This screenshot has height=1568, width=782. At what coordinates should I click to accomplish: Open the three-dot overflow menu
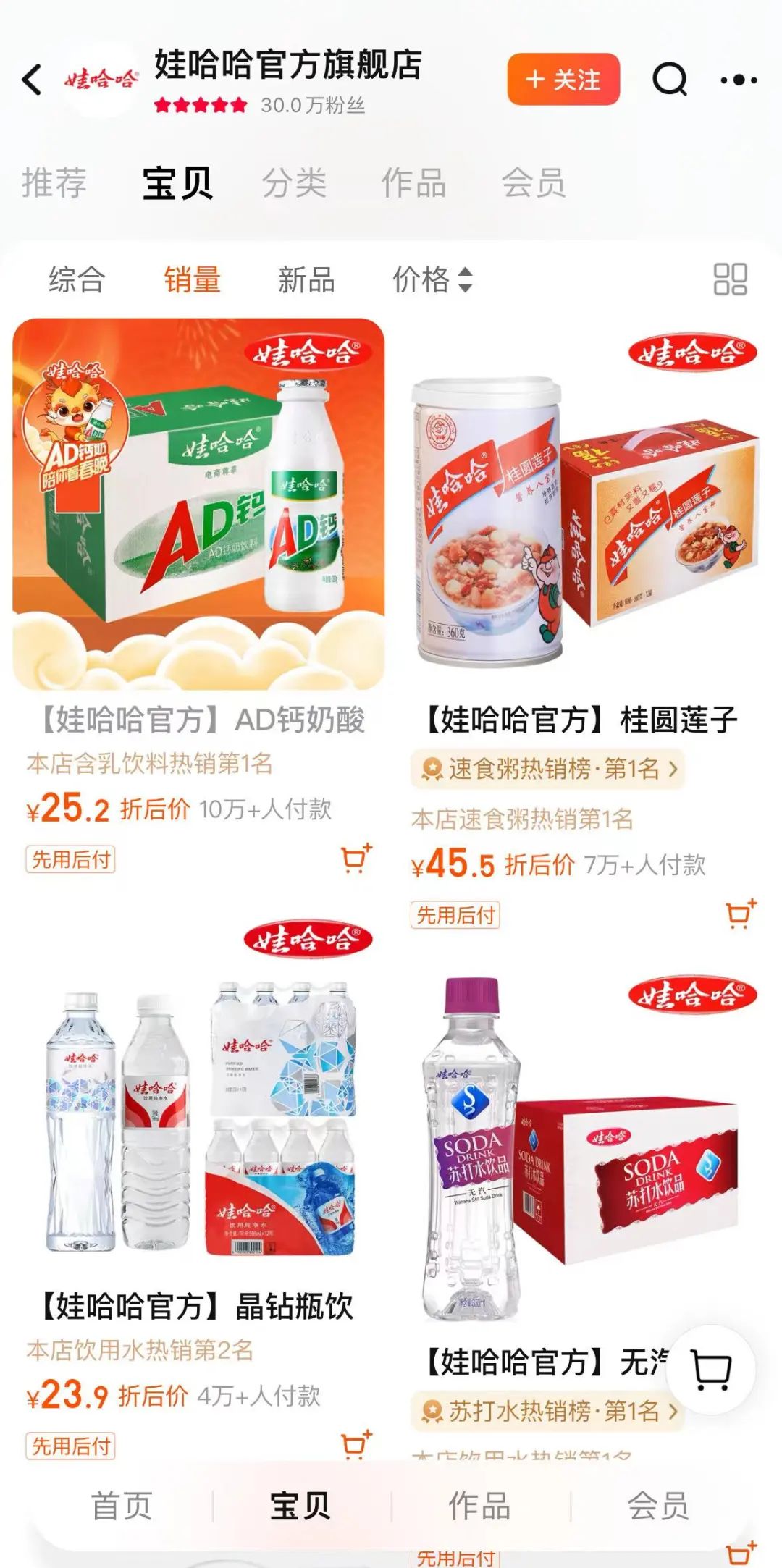tap(739, 80)
